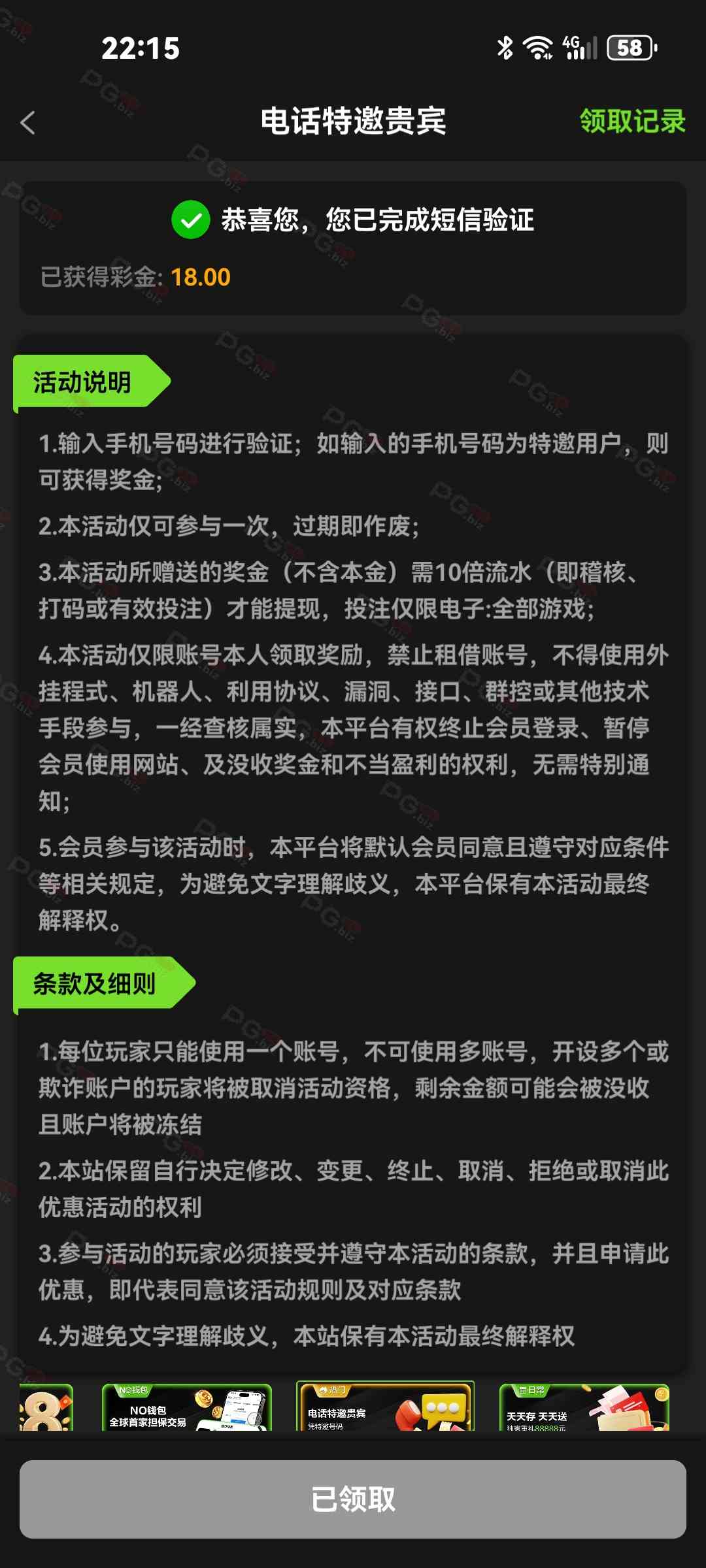Open the NO钱包 promotion card
706x1568 pixels.
187,1407
